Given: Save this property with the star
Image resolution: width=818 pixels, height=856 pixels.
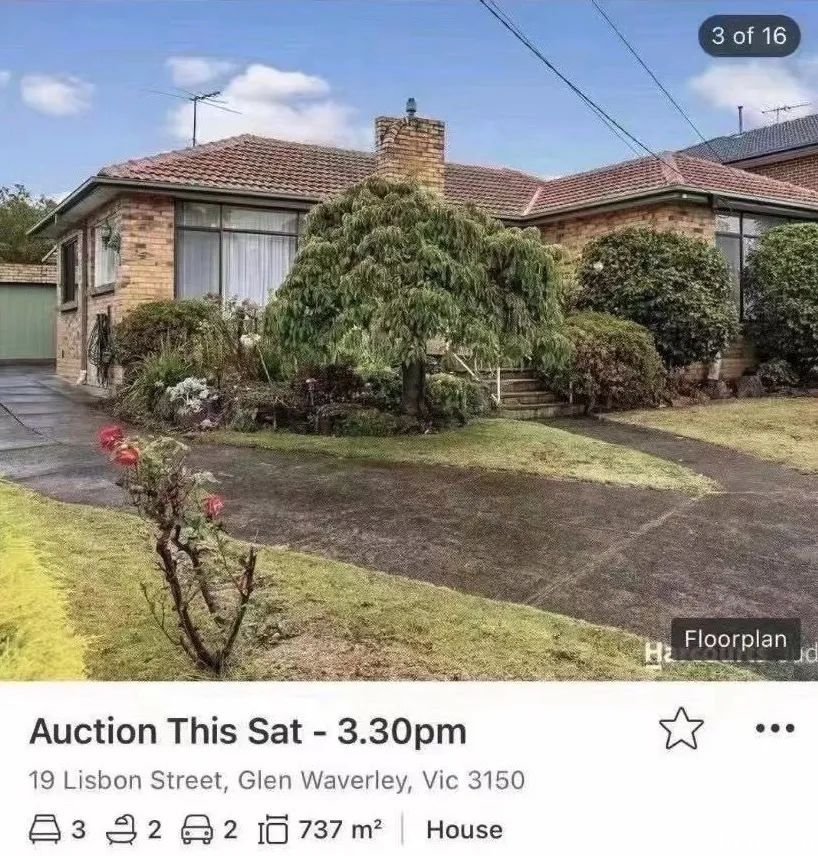Looking at the screenshot, I should [x=681, y=728].
